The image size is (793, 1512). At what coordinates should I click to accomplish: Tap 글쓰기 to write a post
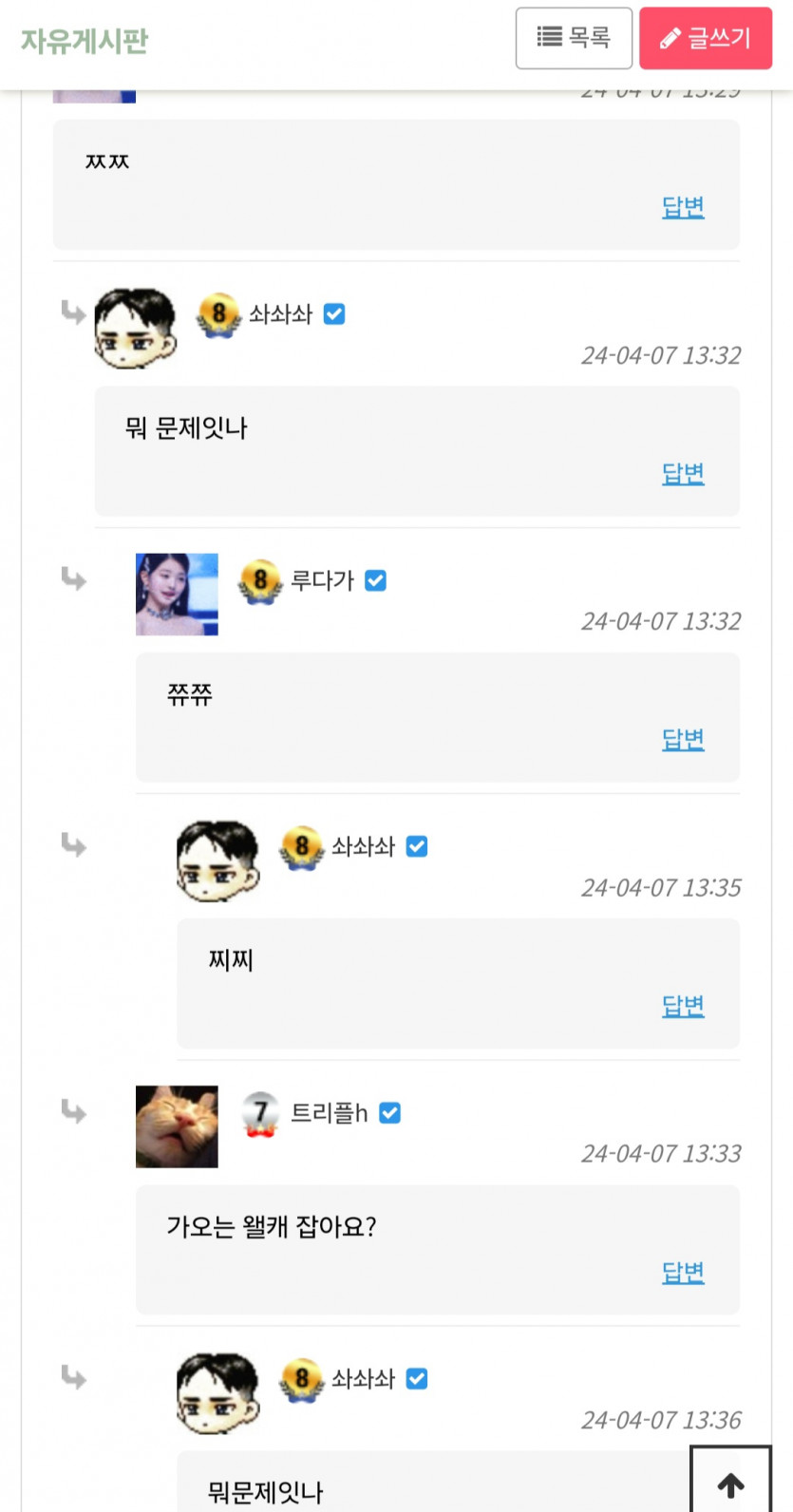[705, 38]
